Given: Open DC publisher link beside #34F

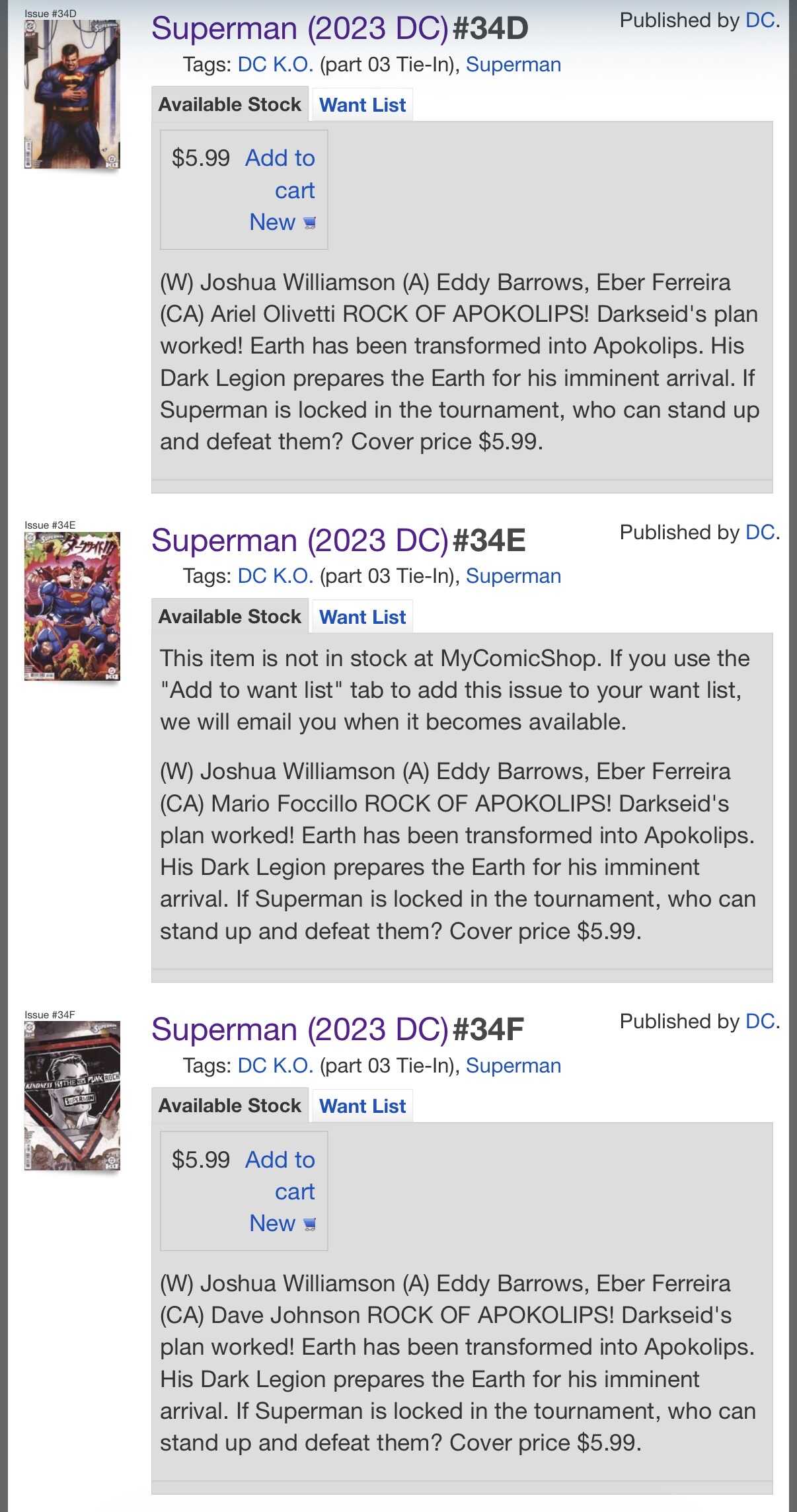Looking at the screenshot, I should (759, 1022).
